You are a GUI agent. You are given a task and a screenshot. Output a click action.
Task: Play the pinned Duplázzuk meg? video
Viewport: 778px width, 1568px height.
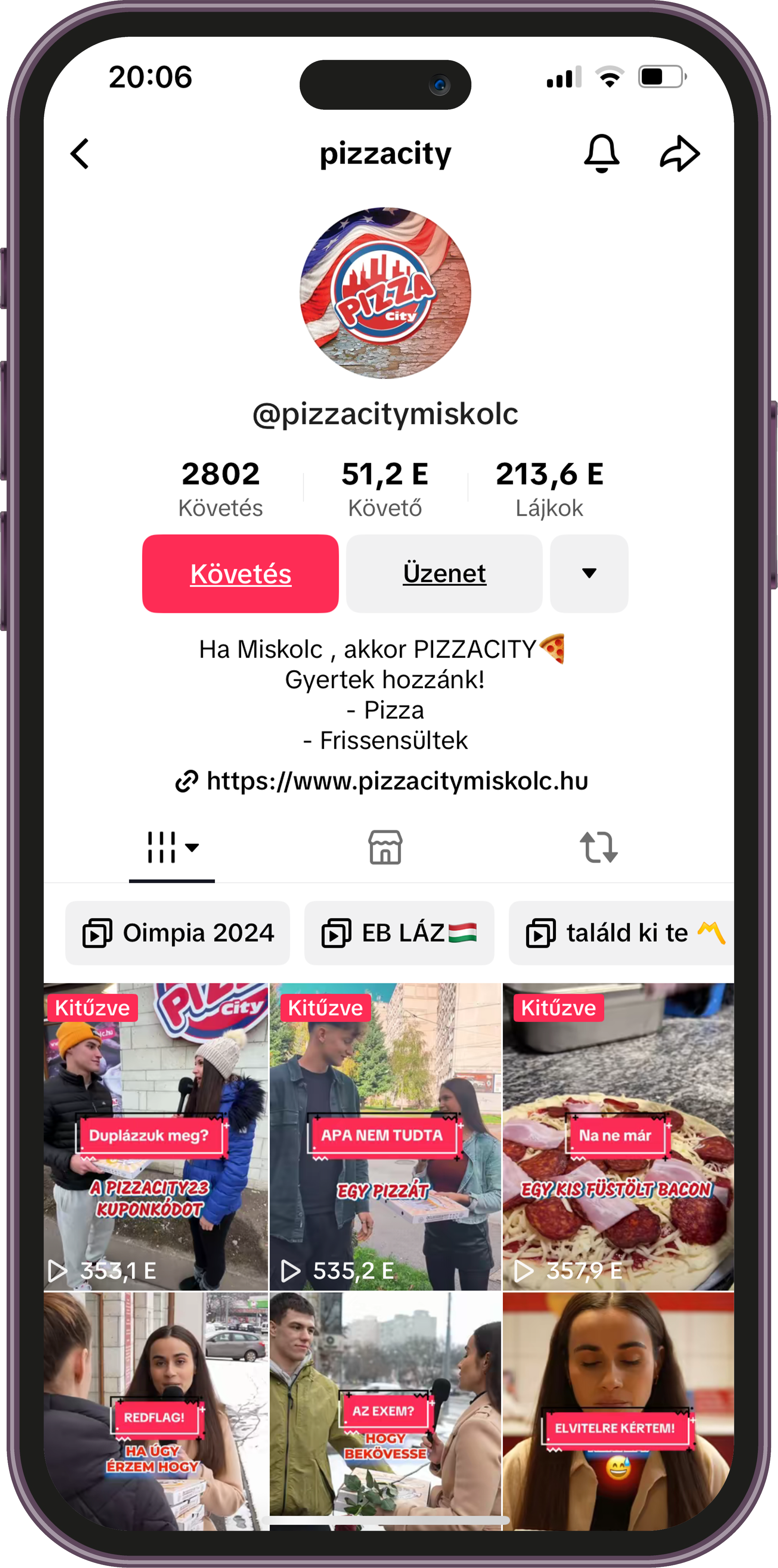tap(156, 1135)
